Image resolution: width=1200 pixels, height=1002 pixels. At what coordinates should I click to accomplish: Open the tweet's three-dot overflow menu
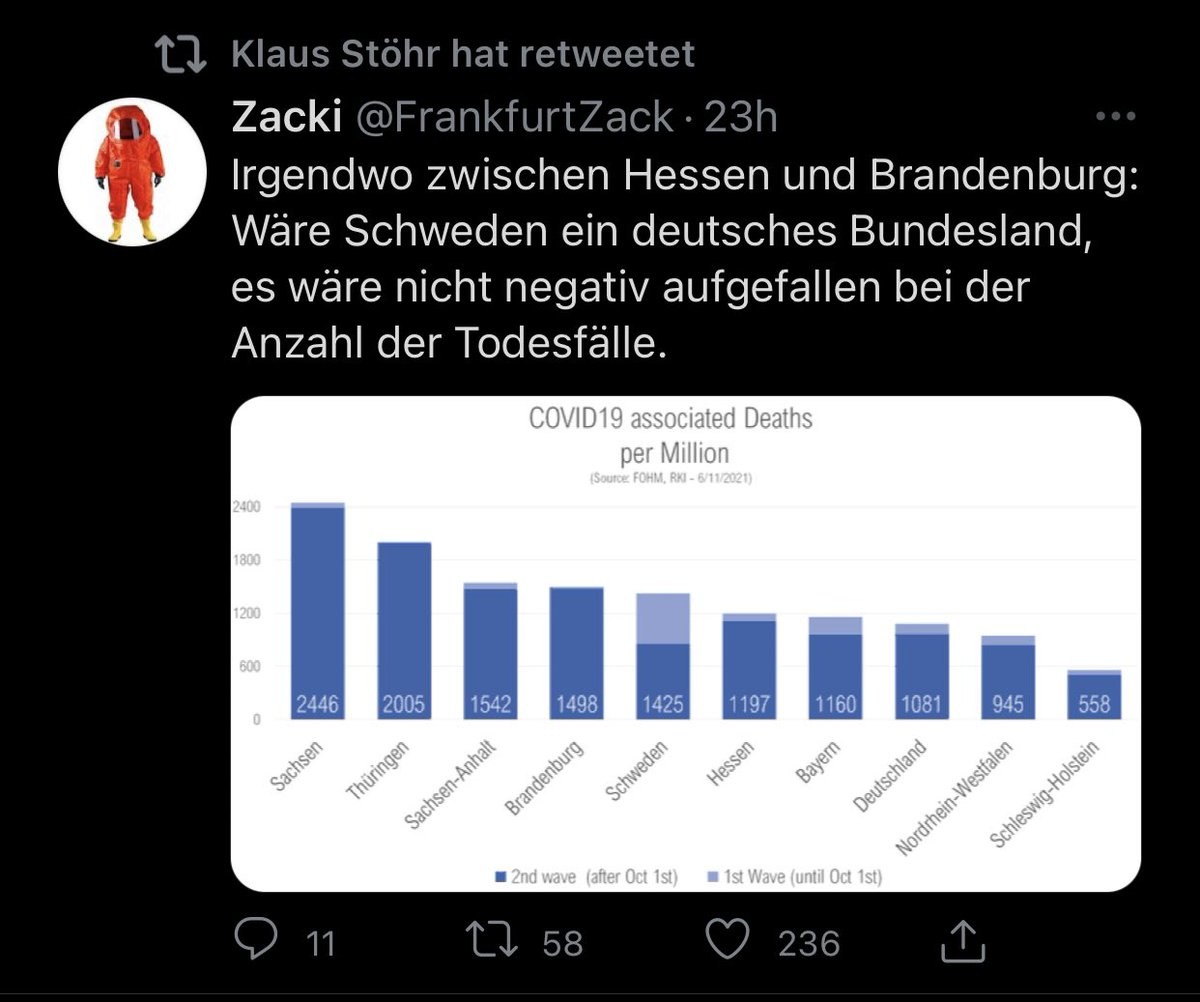point(1116,117)
